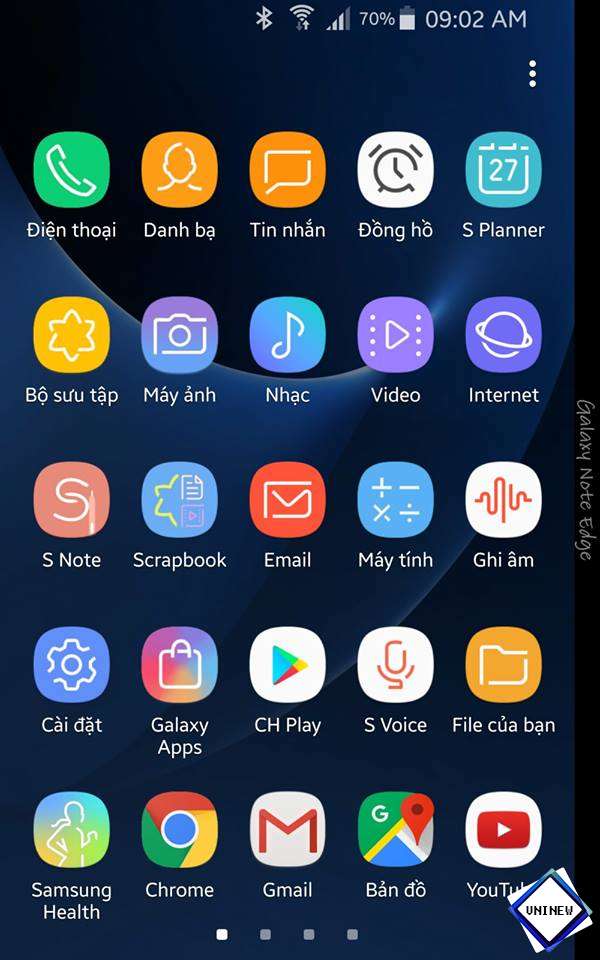The width and height of the screenshot is (600, 960).
Task: Open Tin nhắn messages
Action: tap(287, 170)
